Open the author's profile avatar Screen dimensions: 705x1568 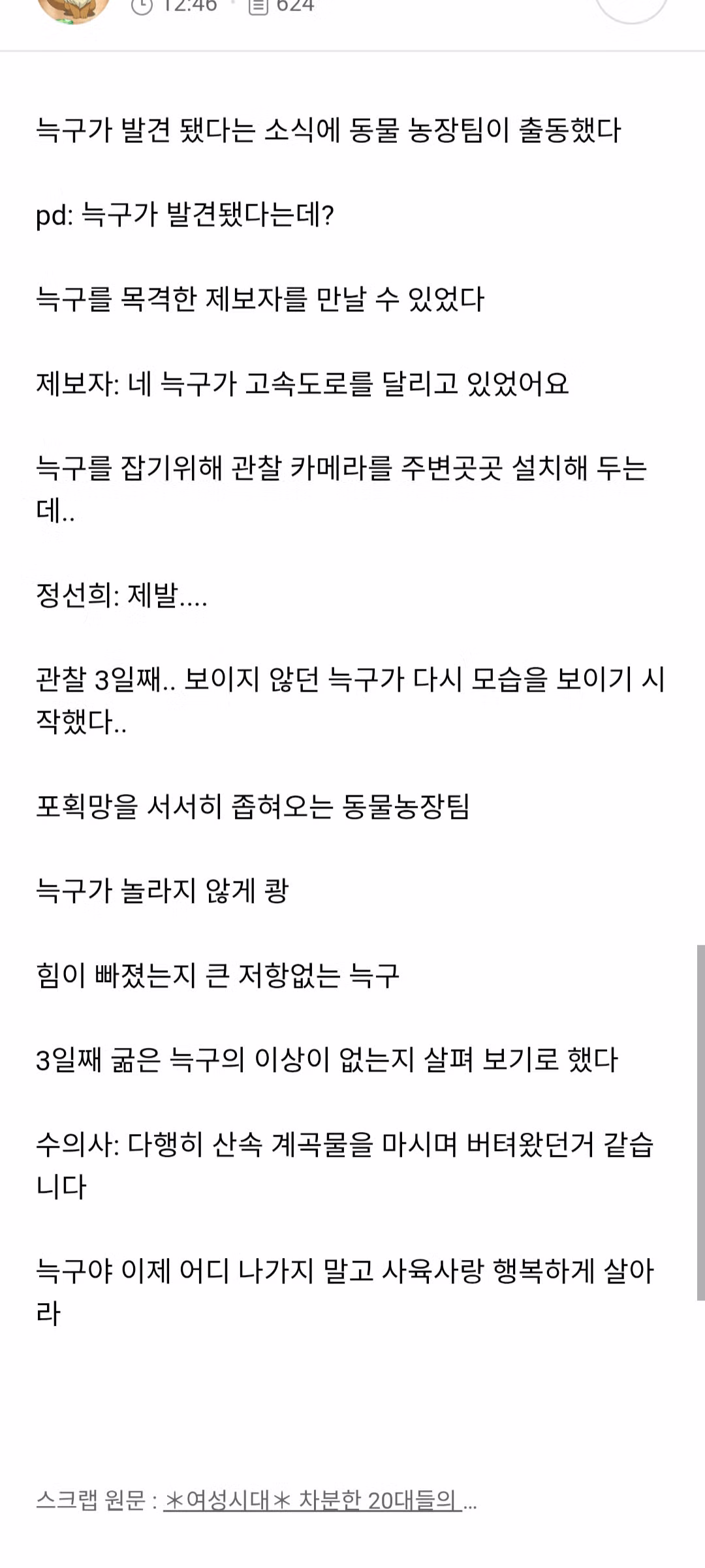pyautogui.click(x=73, y=9)
